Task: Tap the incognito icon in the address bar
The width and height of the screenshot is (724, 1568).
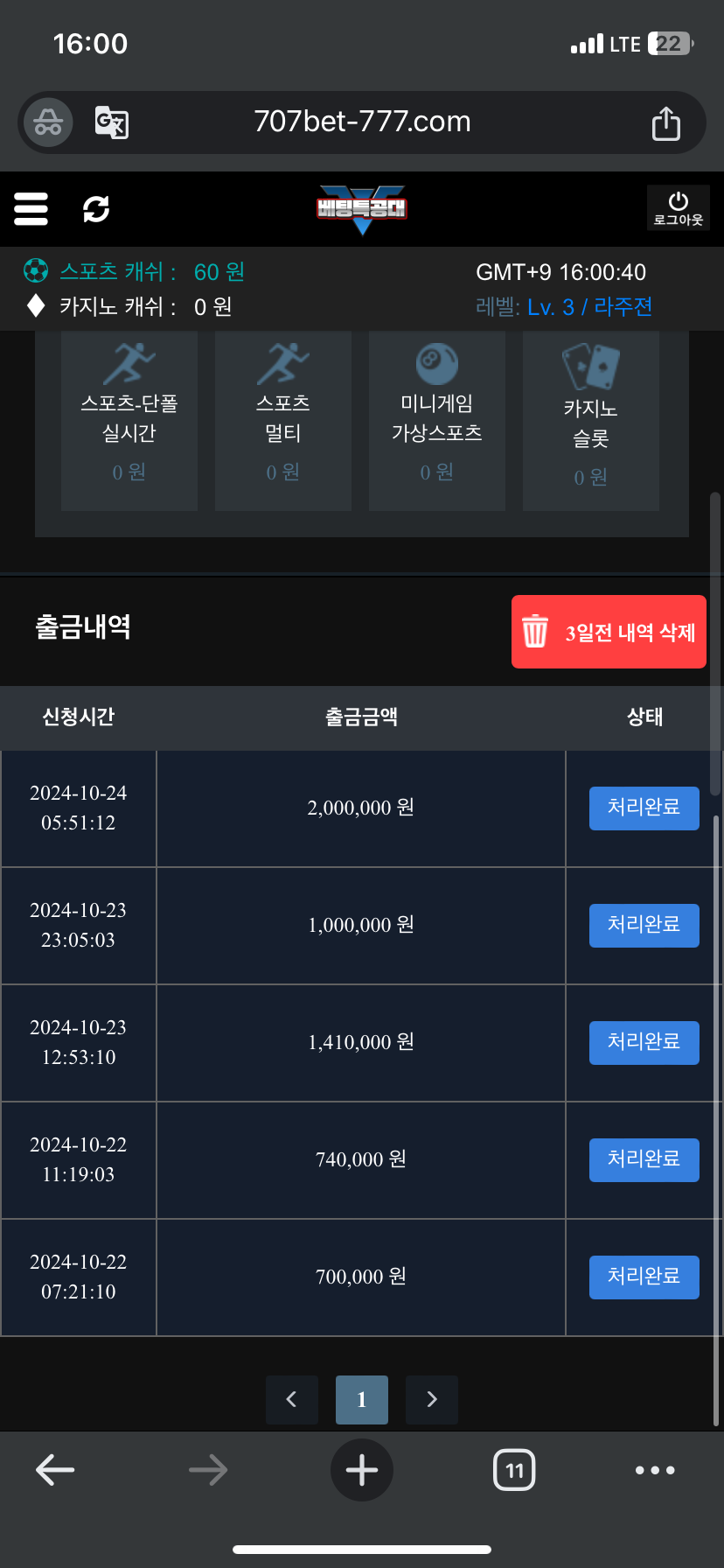Action: point(48,122)
